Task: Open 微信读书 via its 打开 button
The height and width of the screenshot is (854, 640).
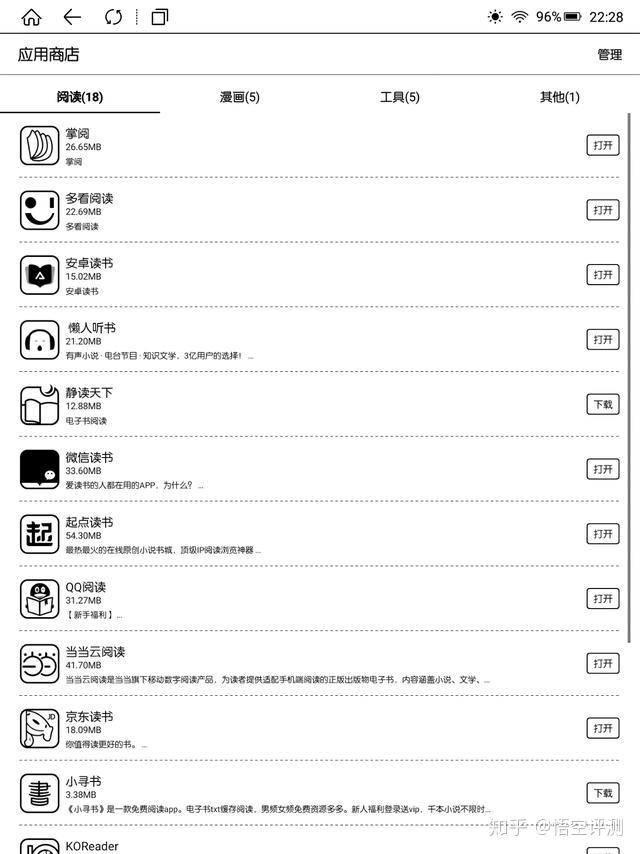Action: point(602,469)
